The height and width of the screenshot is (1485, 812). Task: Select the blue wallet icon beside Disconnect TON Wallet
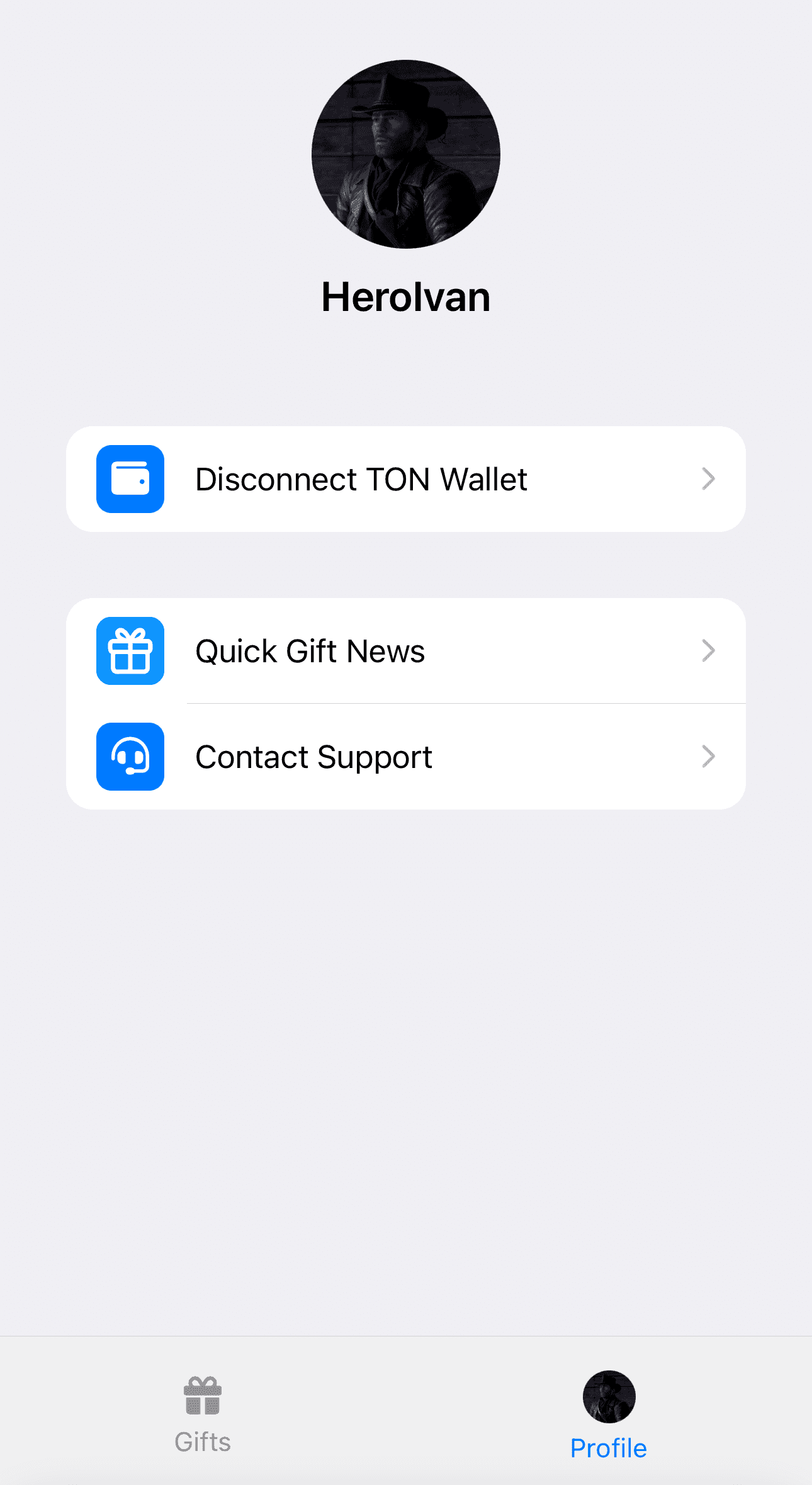coord(129,479)
